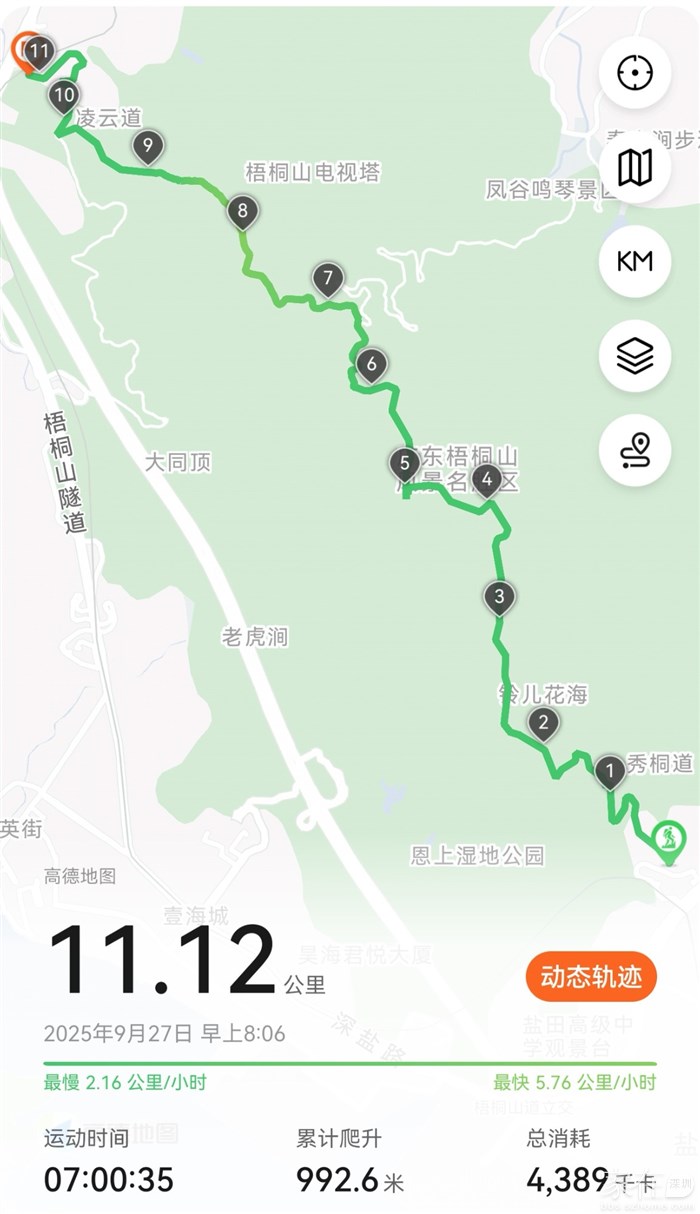
Task: Recenter the map with the crosshair icon
Action: pyautogui.click(x=635, y=73)
